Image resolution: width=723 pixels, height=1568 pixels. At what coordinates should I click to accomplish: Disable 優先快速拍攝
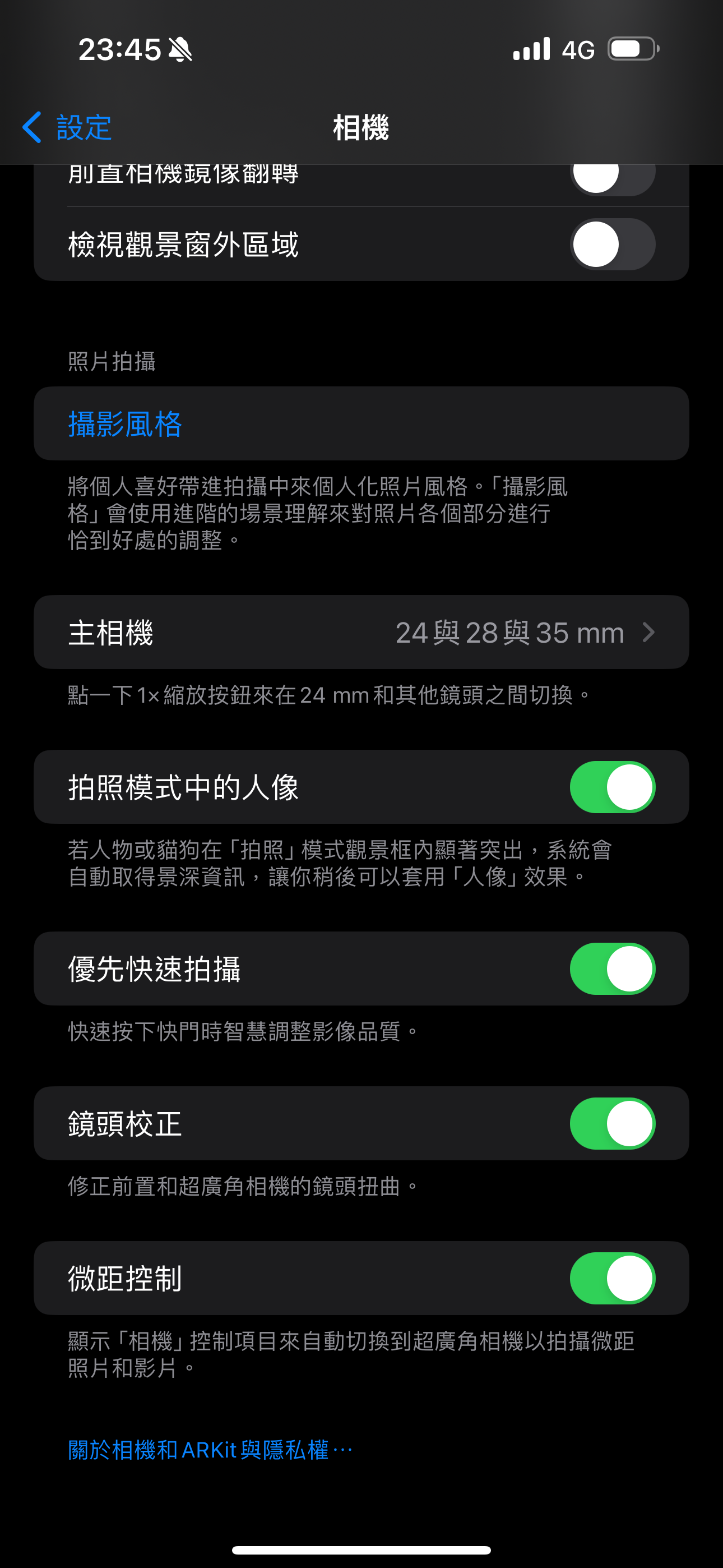tap(612, 969)
